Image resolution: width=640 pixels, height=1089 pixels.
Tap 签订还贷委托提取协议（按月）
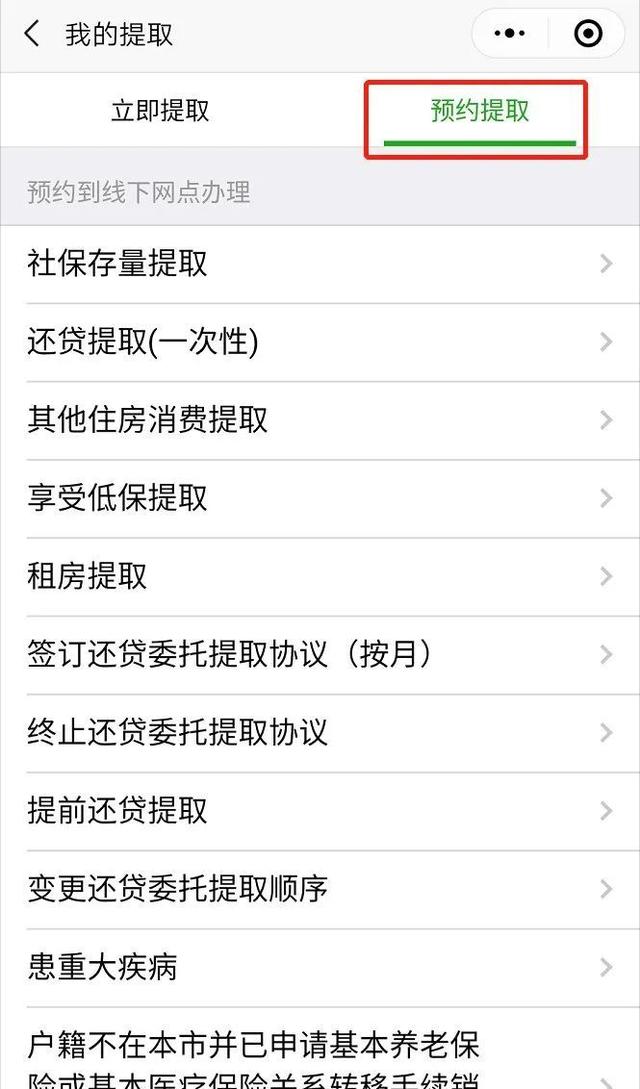(320, 655)
